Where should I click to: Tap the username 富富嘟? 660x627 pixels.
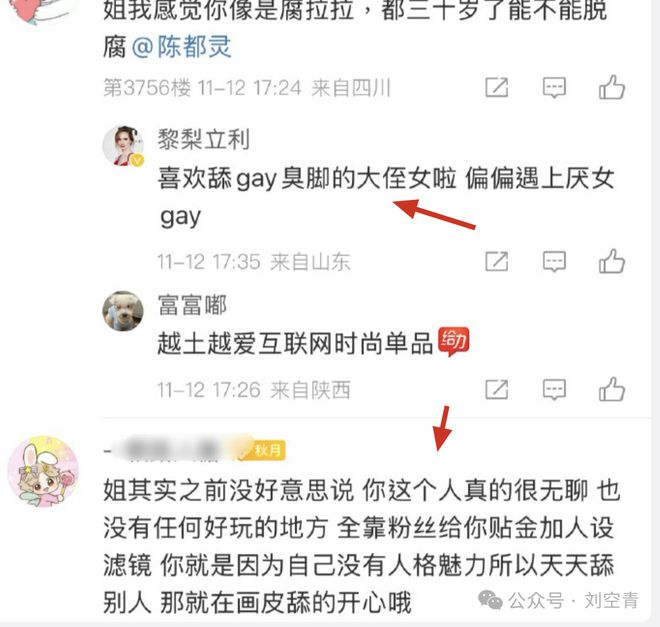point(192,304)
